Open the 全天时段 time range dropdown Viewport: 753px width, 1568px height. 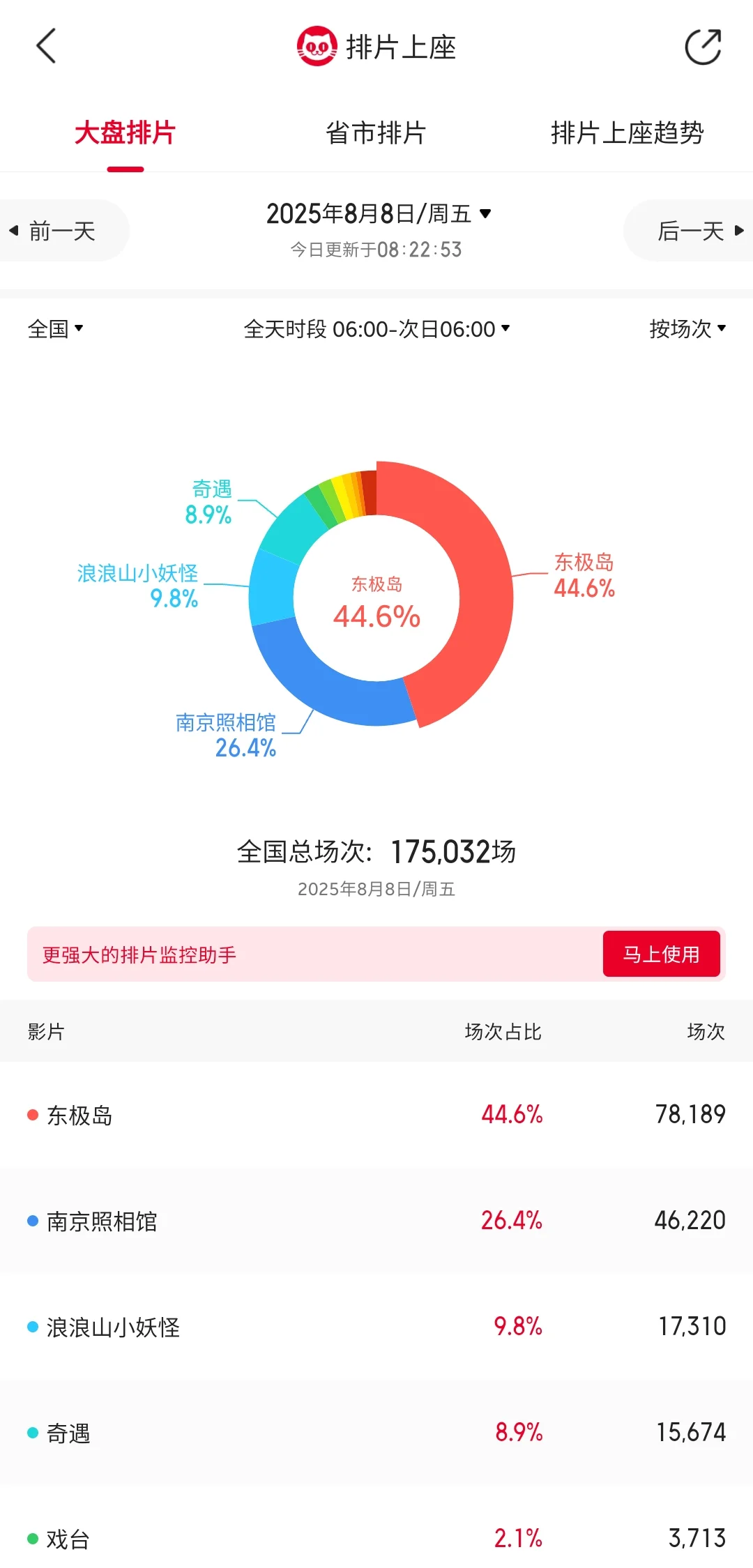click(376, 328)
